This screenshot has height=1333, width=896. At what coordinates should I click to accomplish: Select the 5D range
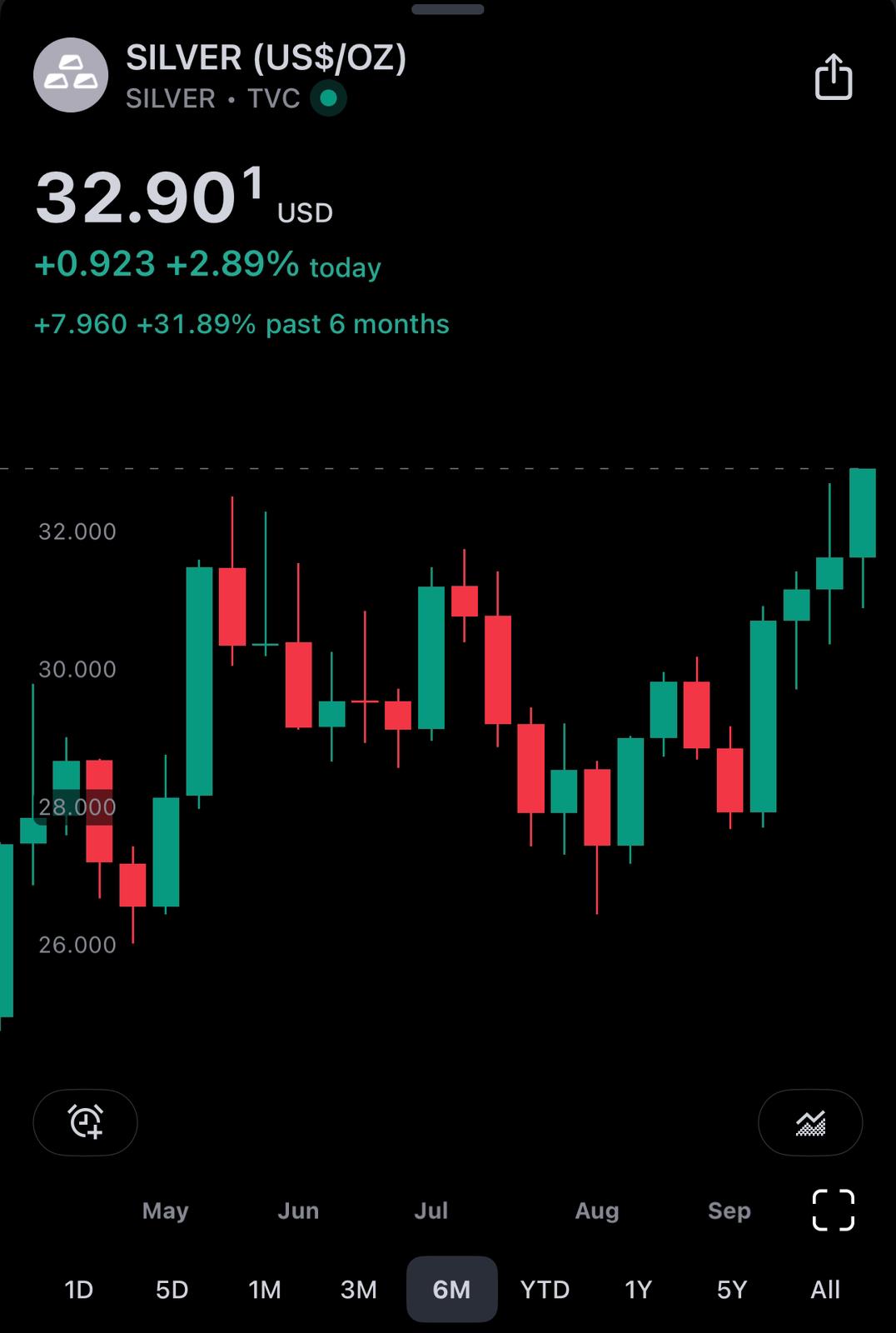tap(172, 1290)
